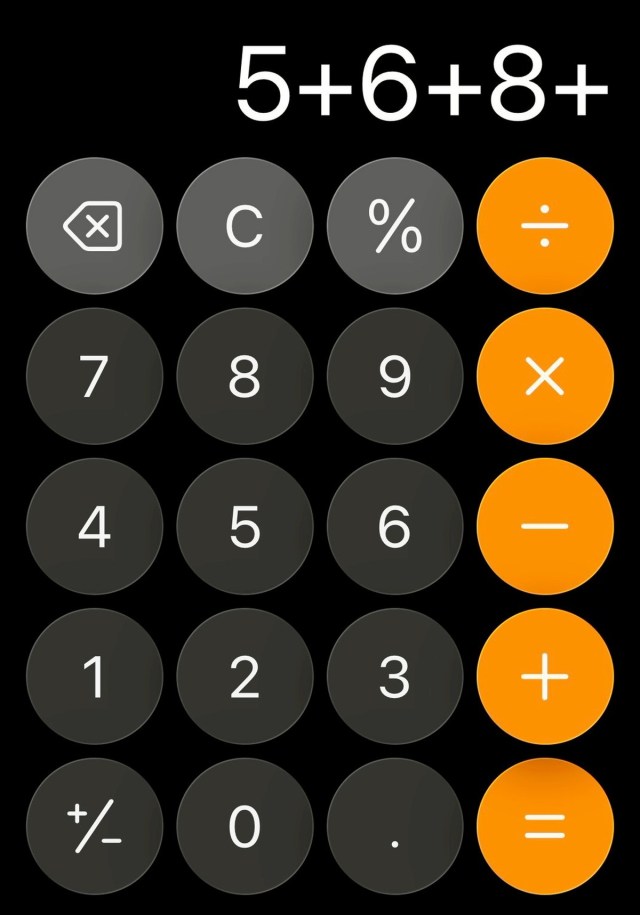Enter the digit 3
The image size is (640, 915).
click(x=395, y=677)
